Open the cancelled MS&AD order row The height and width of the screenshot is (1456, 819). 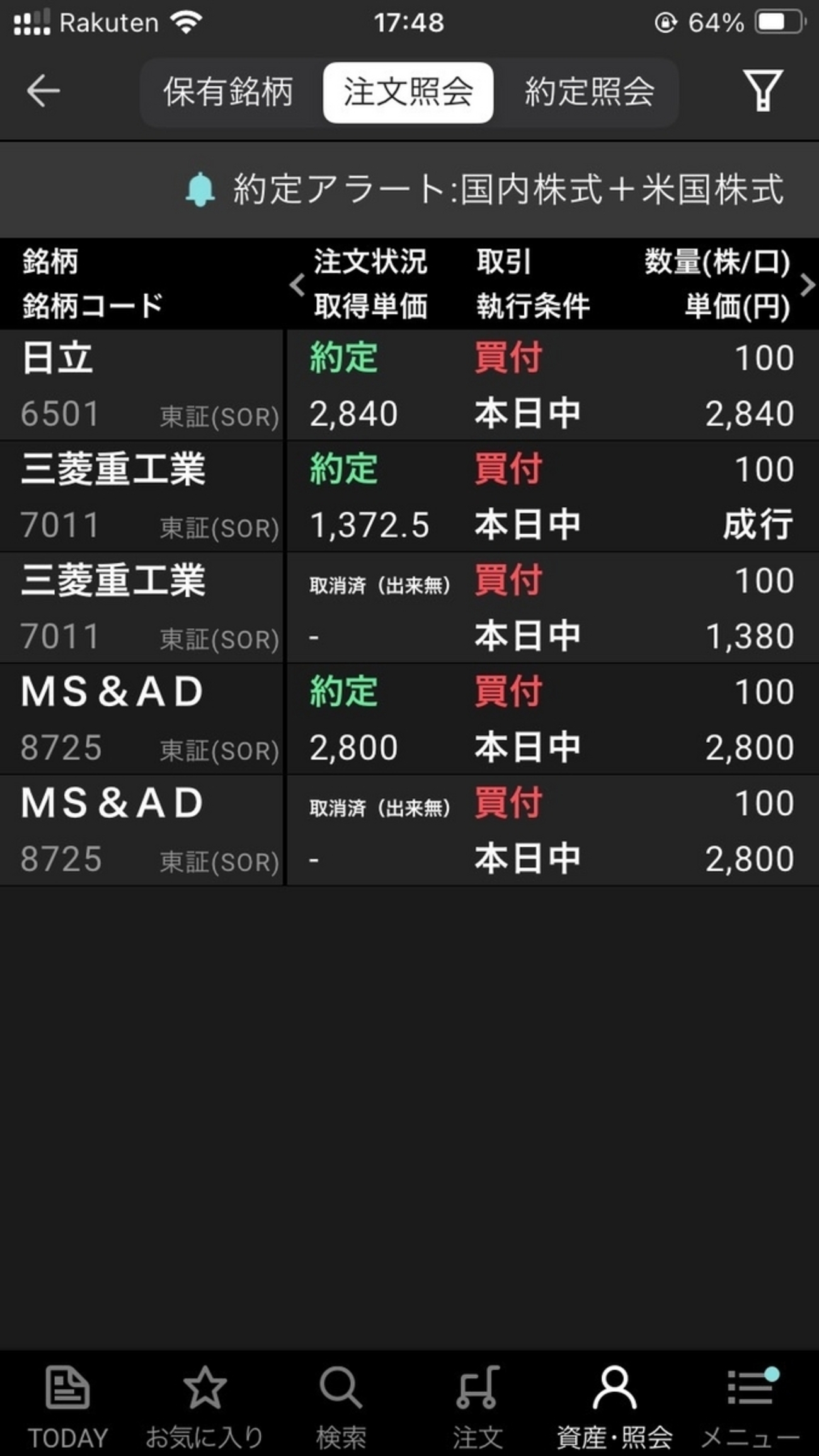(409, 830)
